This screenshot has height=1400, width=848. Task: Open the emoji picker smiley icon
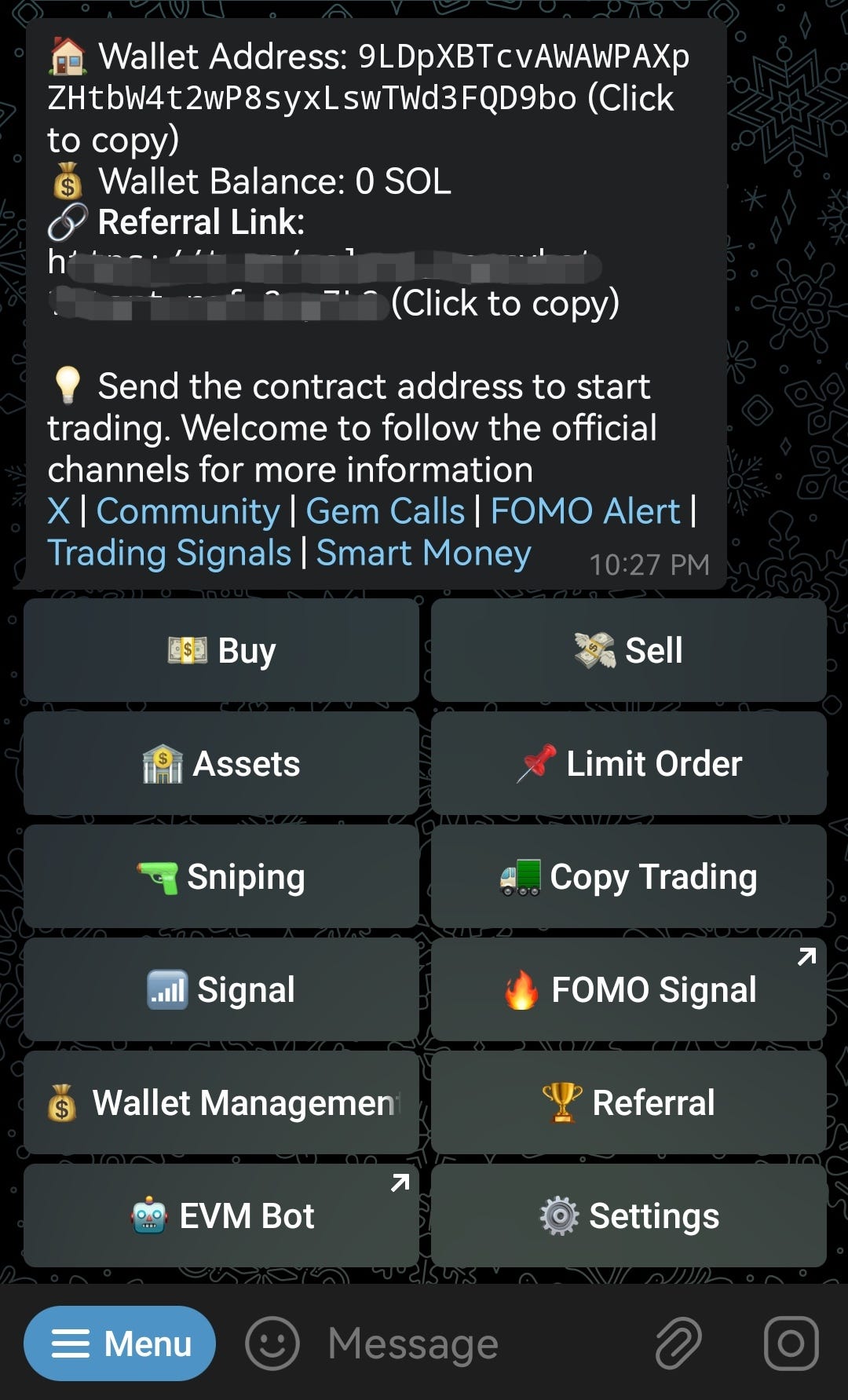tap(272, 1343)
